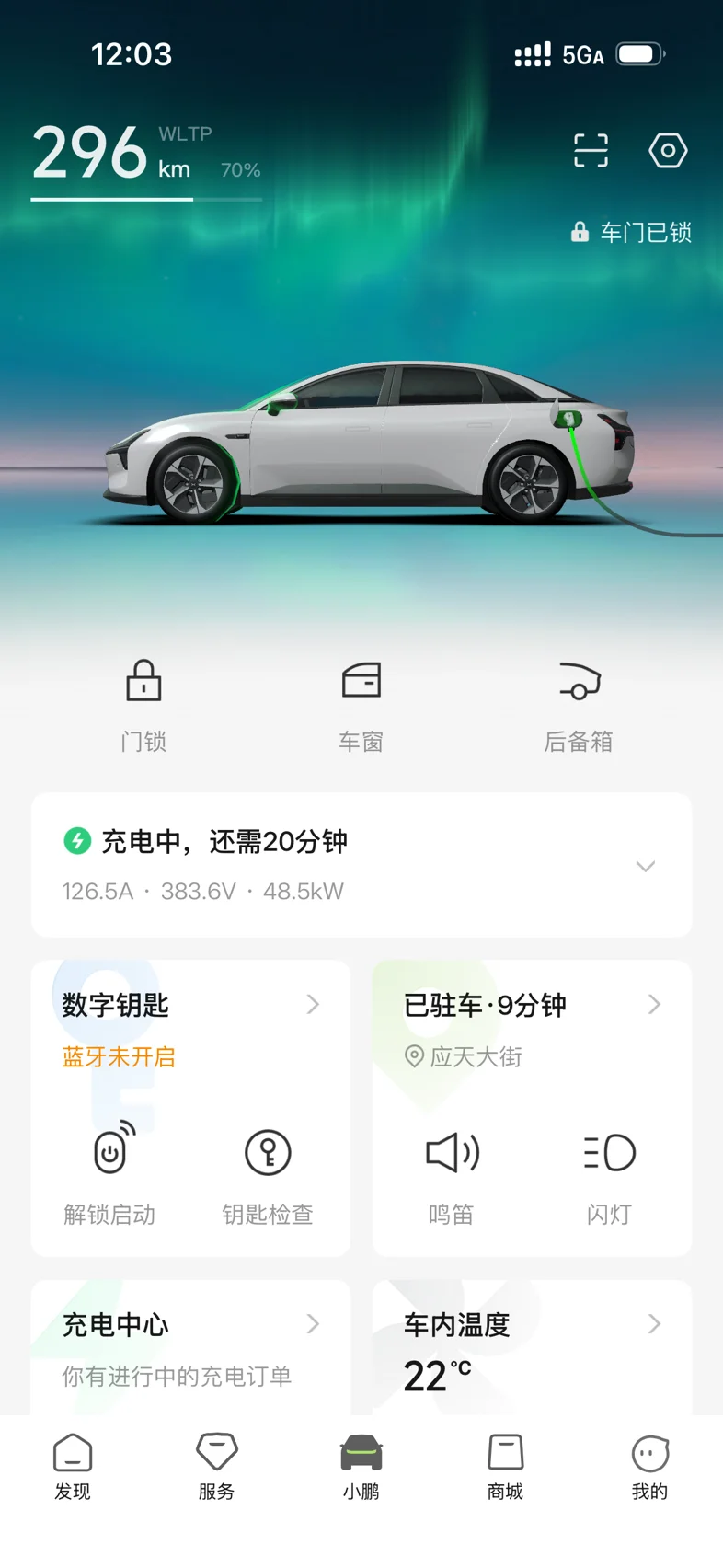The width and height of the screenshot is (723, 1568).
Task: Open the scan icon at top
Action: (591, 150)
